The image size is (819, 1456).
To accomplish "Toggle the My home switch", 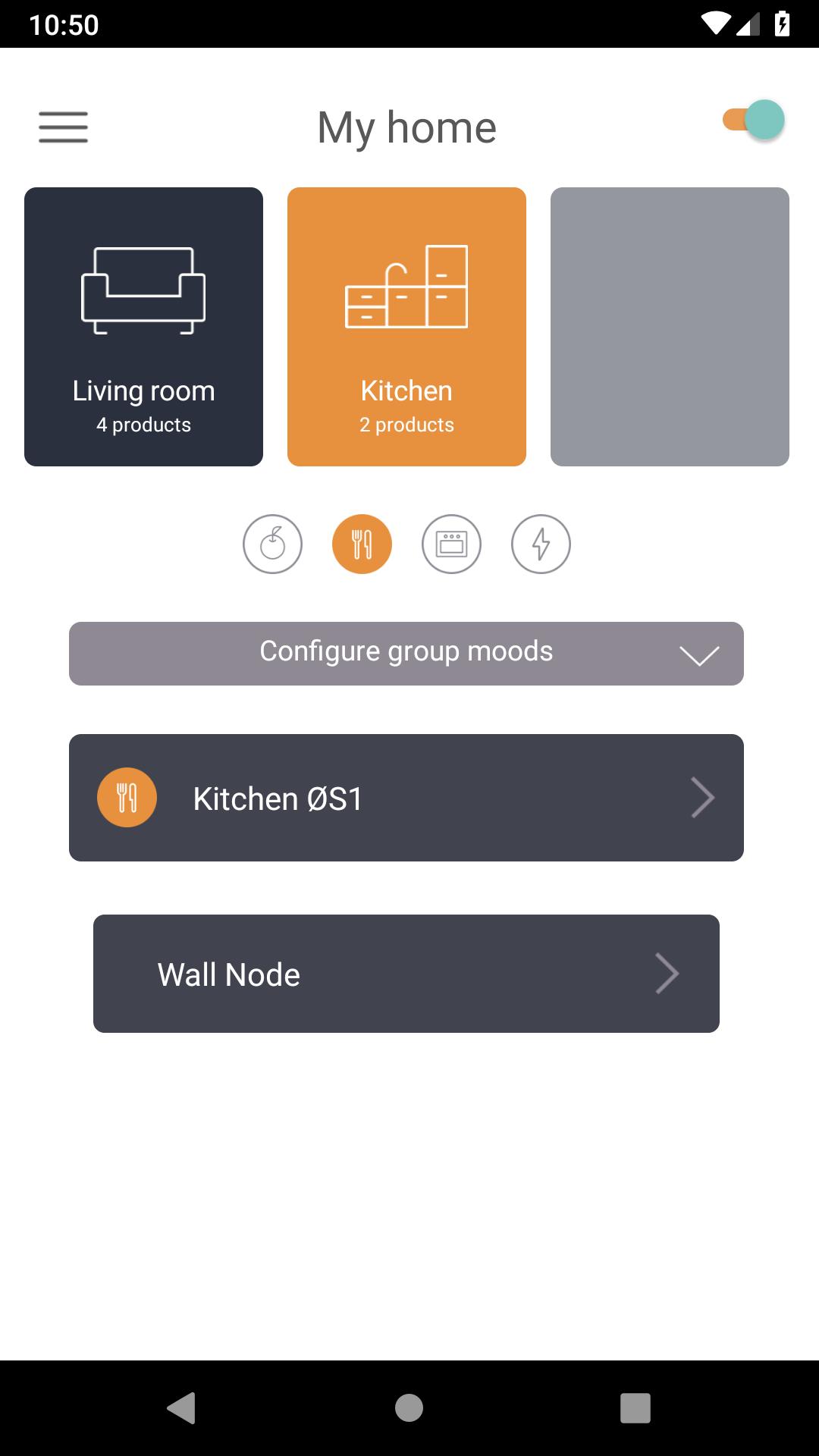I will [753, 120].
